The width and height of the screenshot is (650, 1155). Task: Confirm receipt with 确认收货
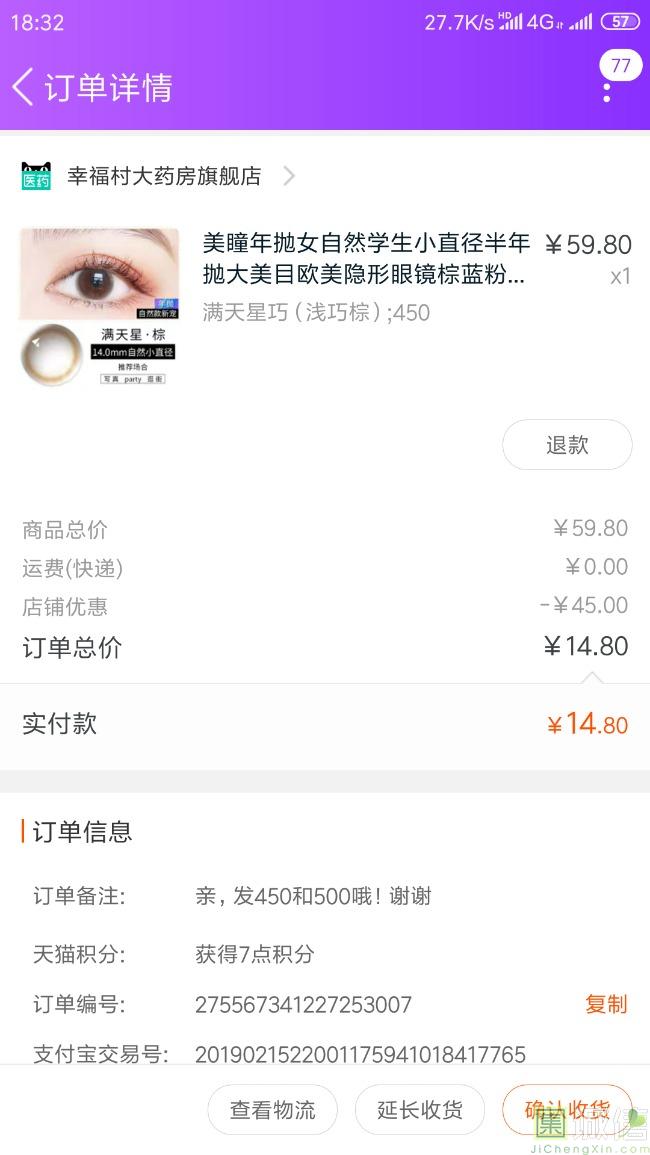567,1110
